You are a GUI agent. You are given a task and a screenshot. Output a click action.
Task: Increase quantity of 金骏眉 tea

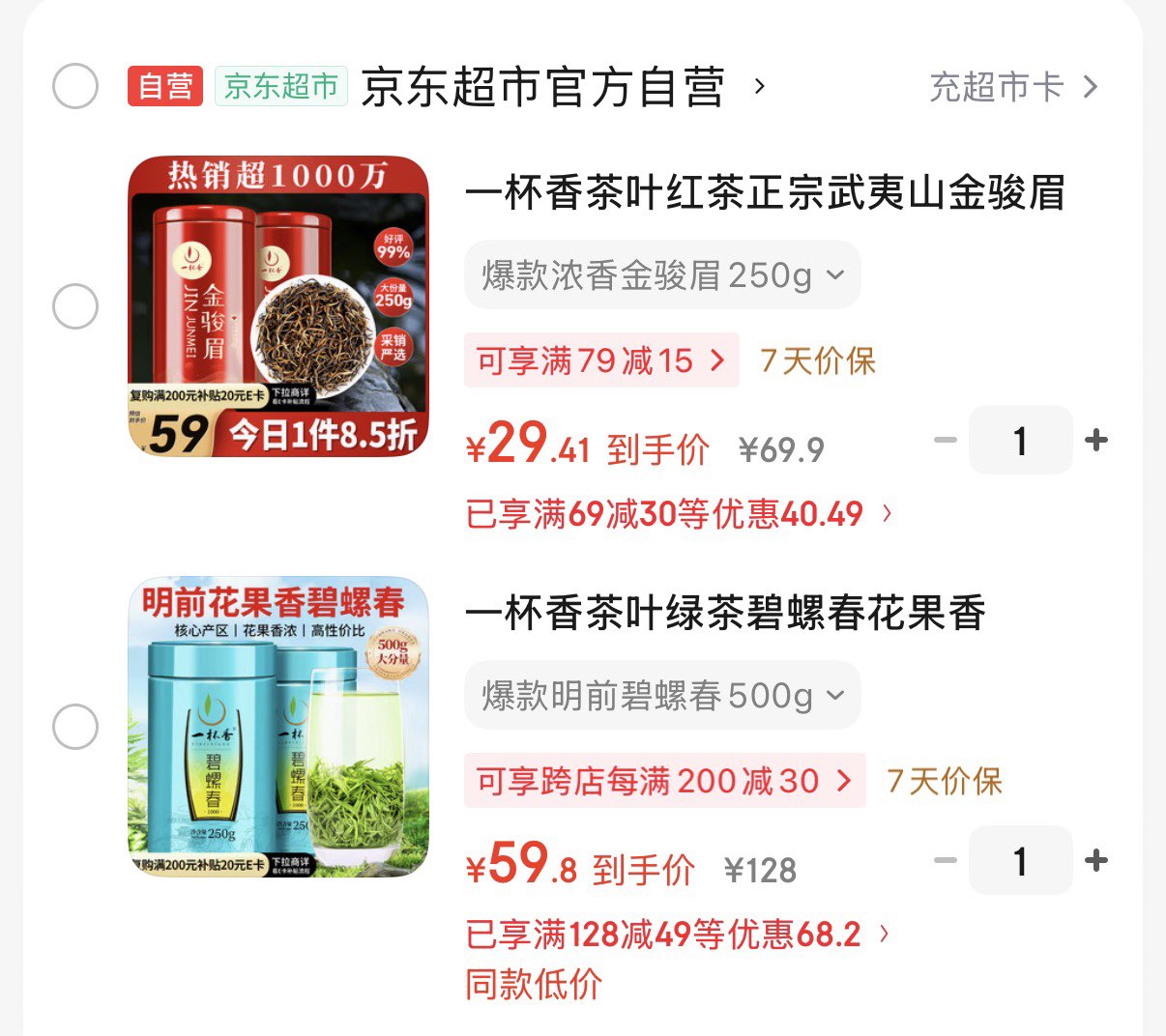coord(1096,441)
